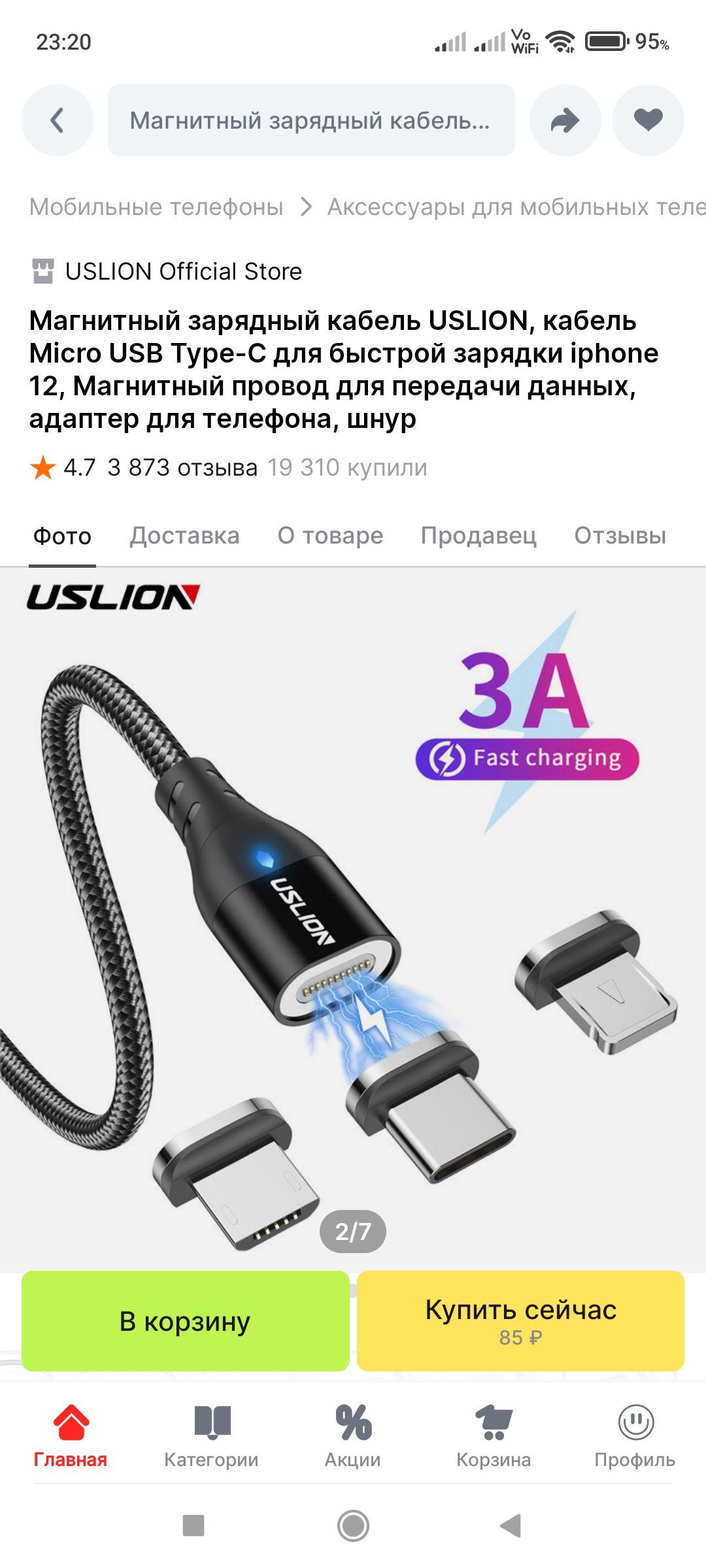Open Корзина in bottom navigation

(x=494, y=1435)
